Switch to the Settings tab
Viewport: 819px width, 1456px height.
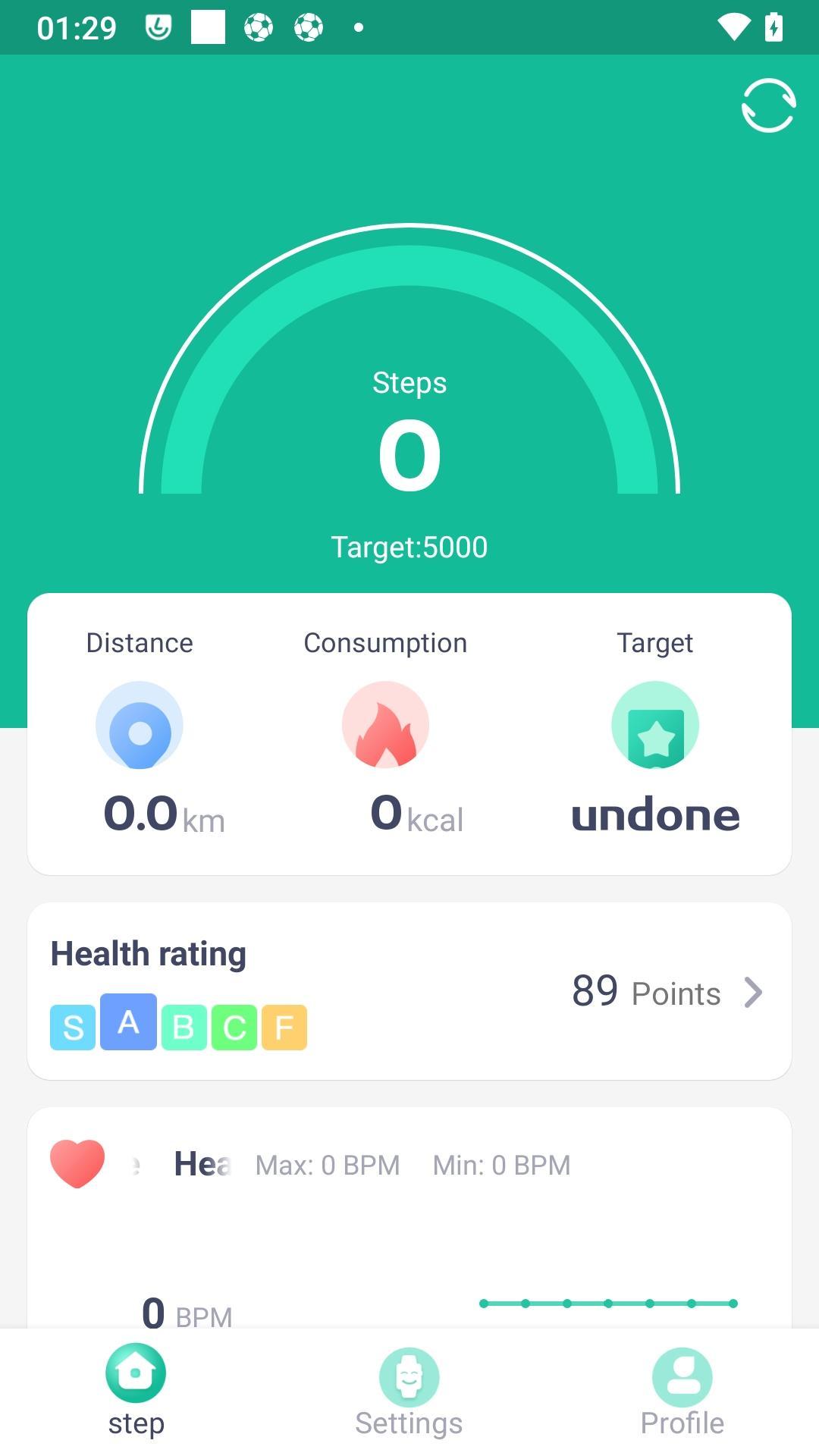click(x=409, y=1393)
